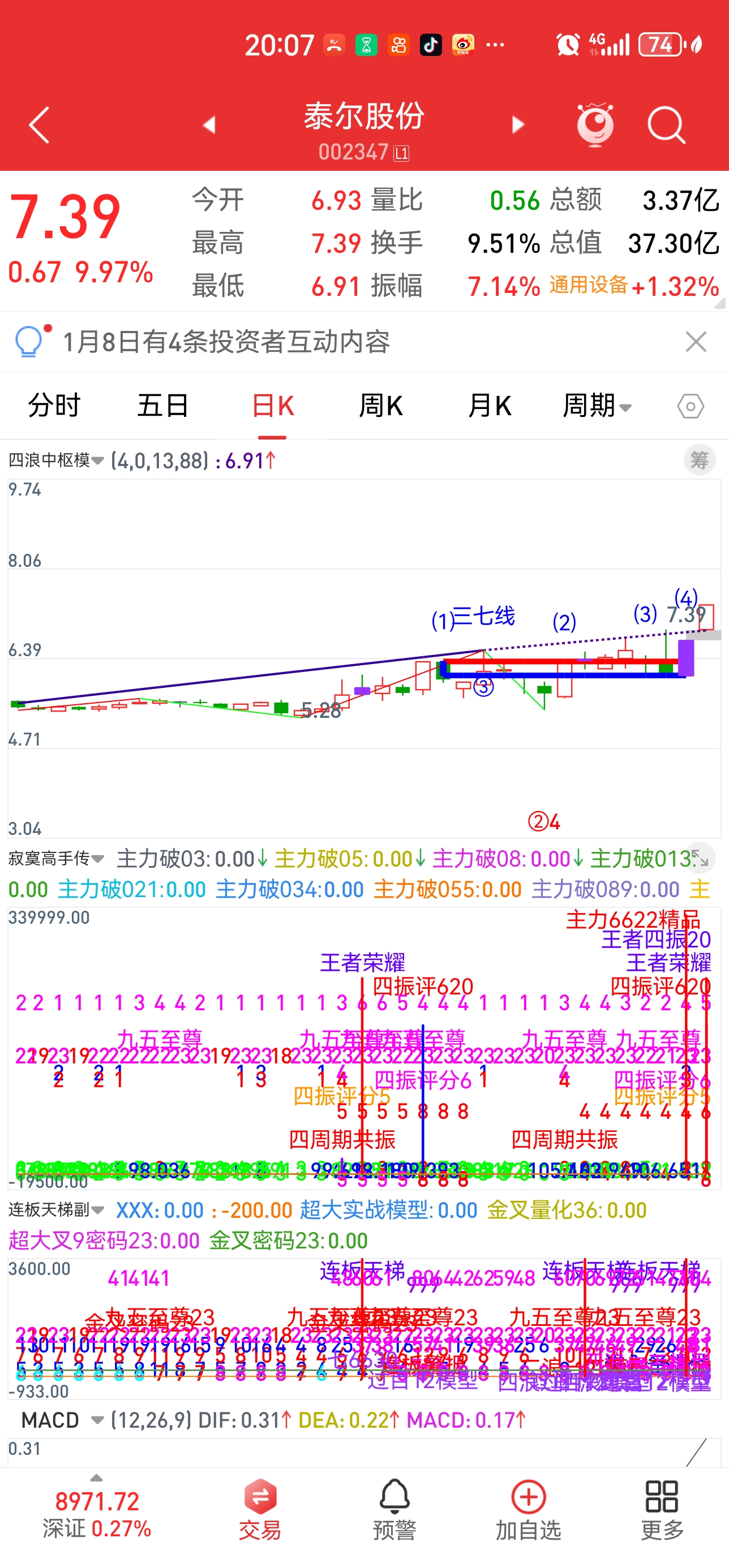Viewport: 729px width, 1568px height.
Task: Open chart settings hexagon icon
Action: click(690, 406)
